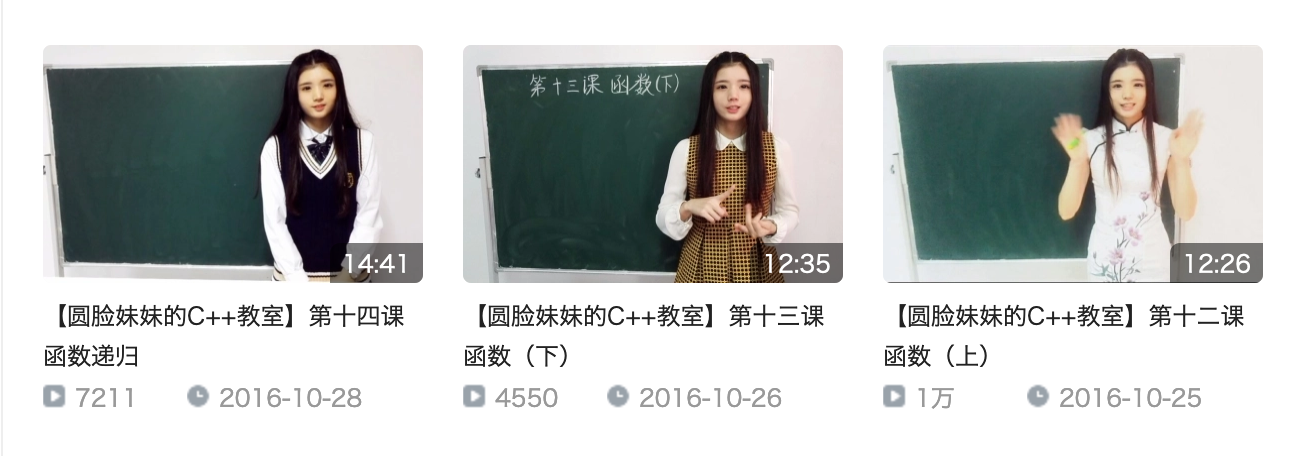Open the 14:41 第十四课 video thumbnail
This screenshot has width=1302, height=456.
click(232, 164)
